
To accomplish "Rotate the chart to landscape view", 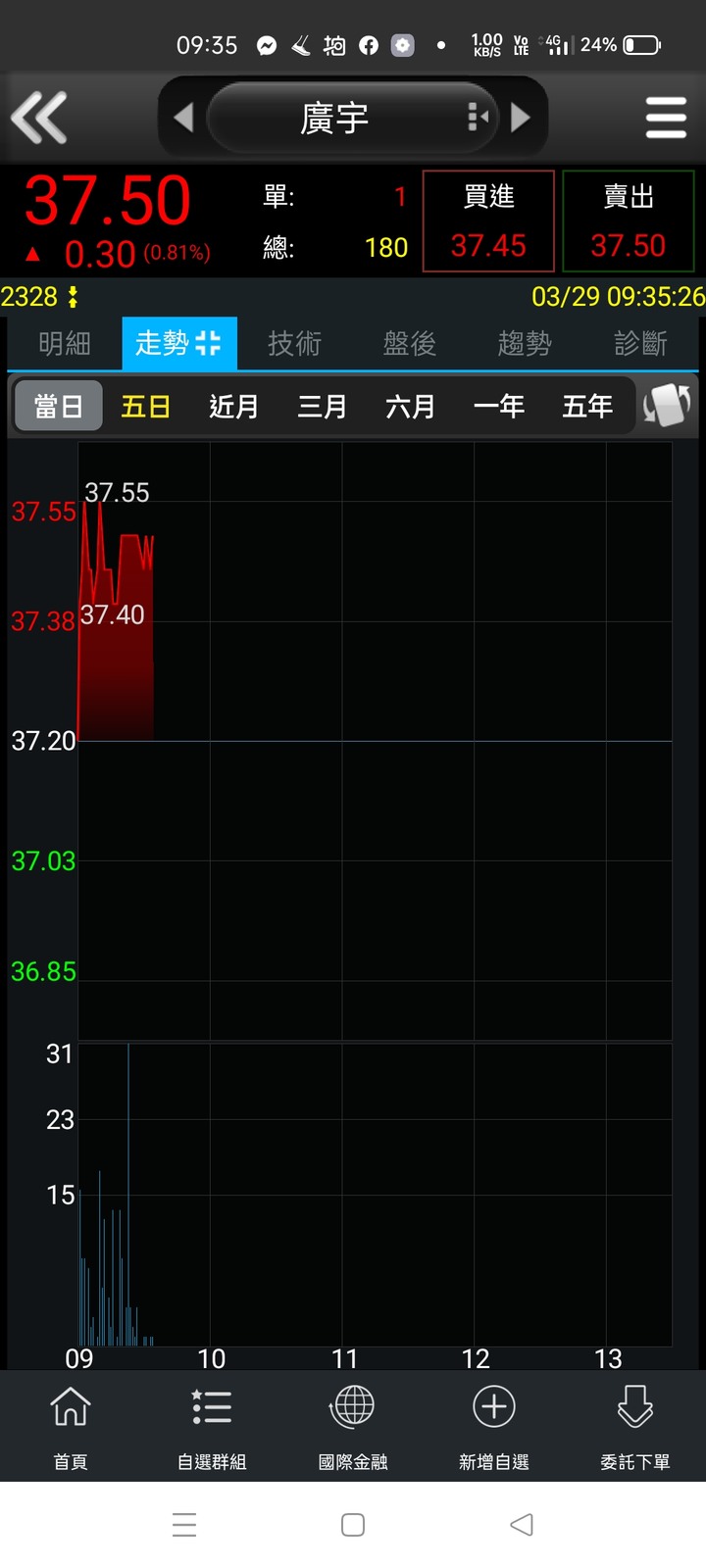I will click(667, 405).
